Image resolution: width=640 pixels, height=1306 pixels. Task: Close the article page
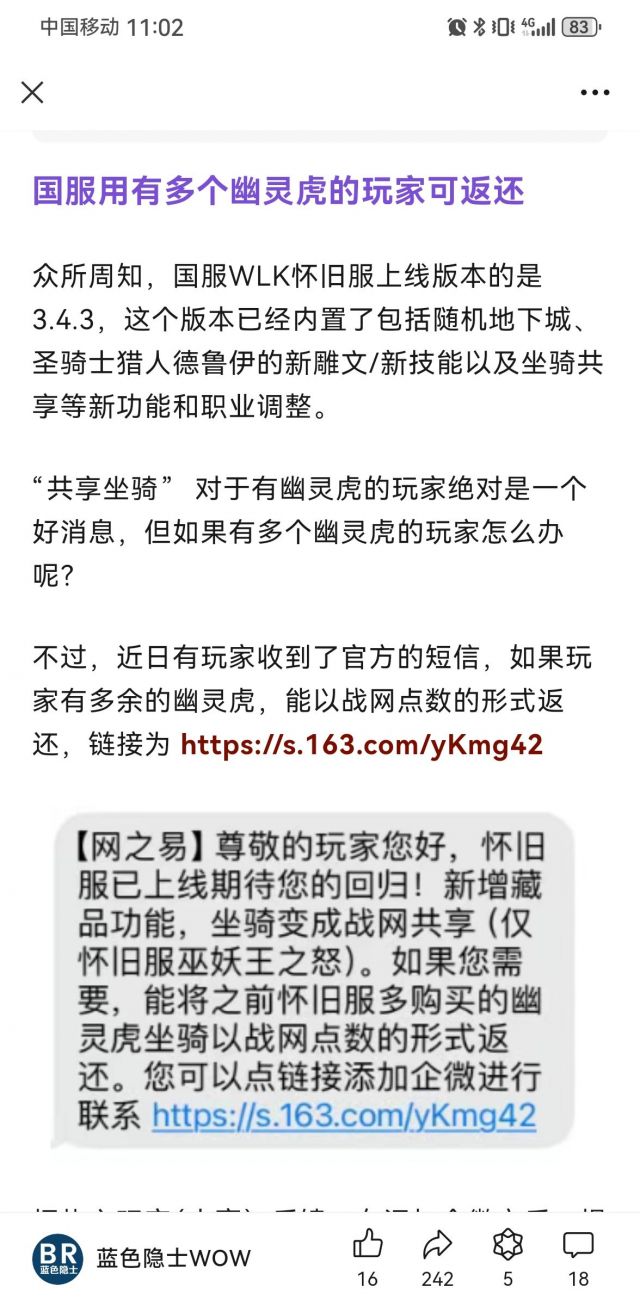click(x=32, y=93)
